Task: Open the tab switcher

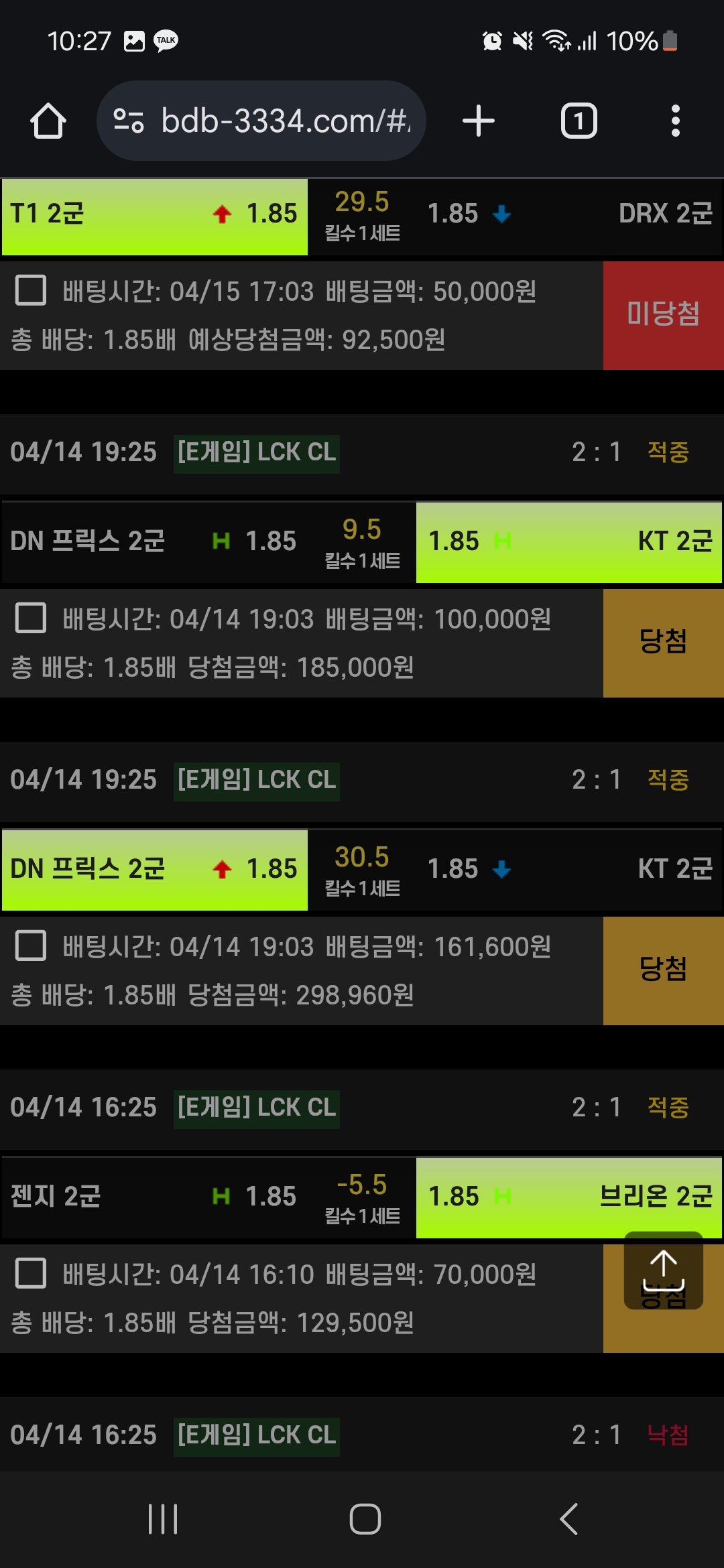Action: coord(579,121)
